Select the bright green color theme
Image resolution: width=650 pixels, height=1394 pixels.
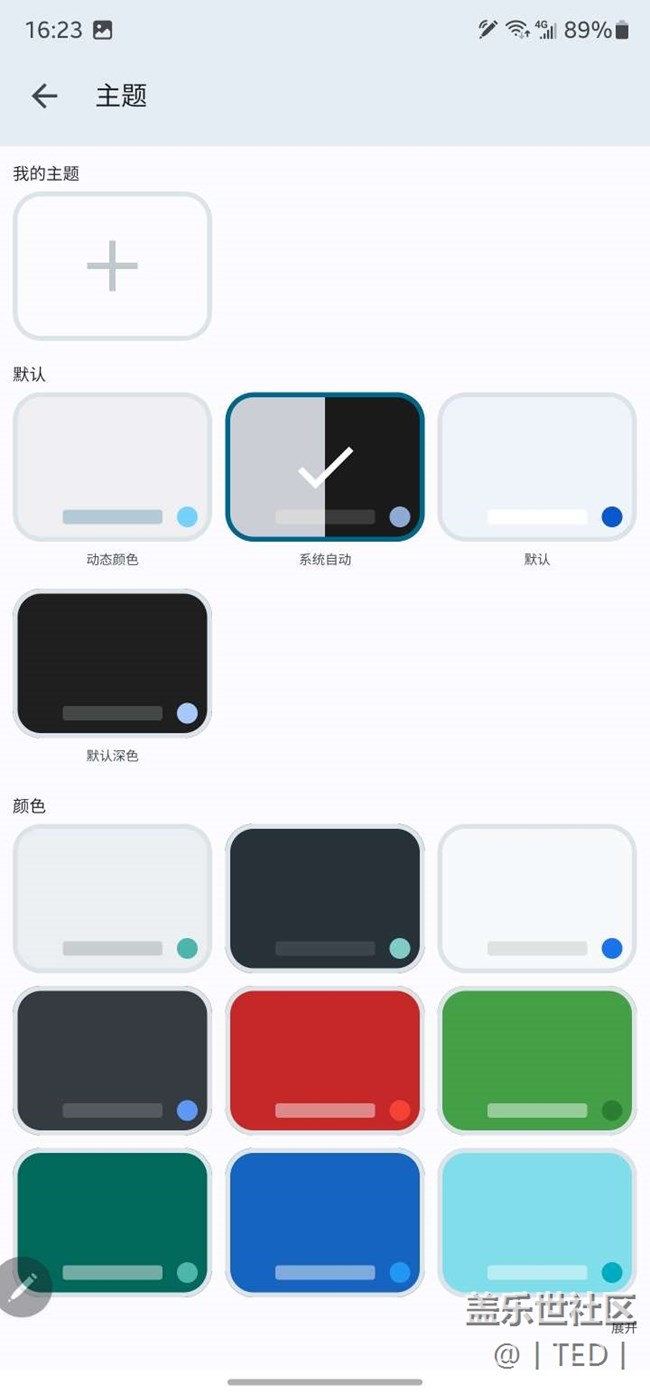(537, 1060)
